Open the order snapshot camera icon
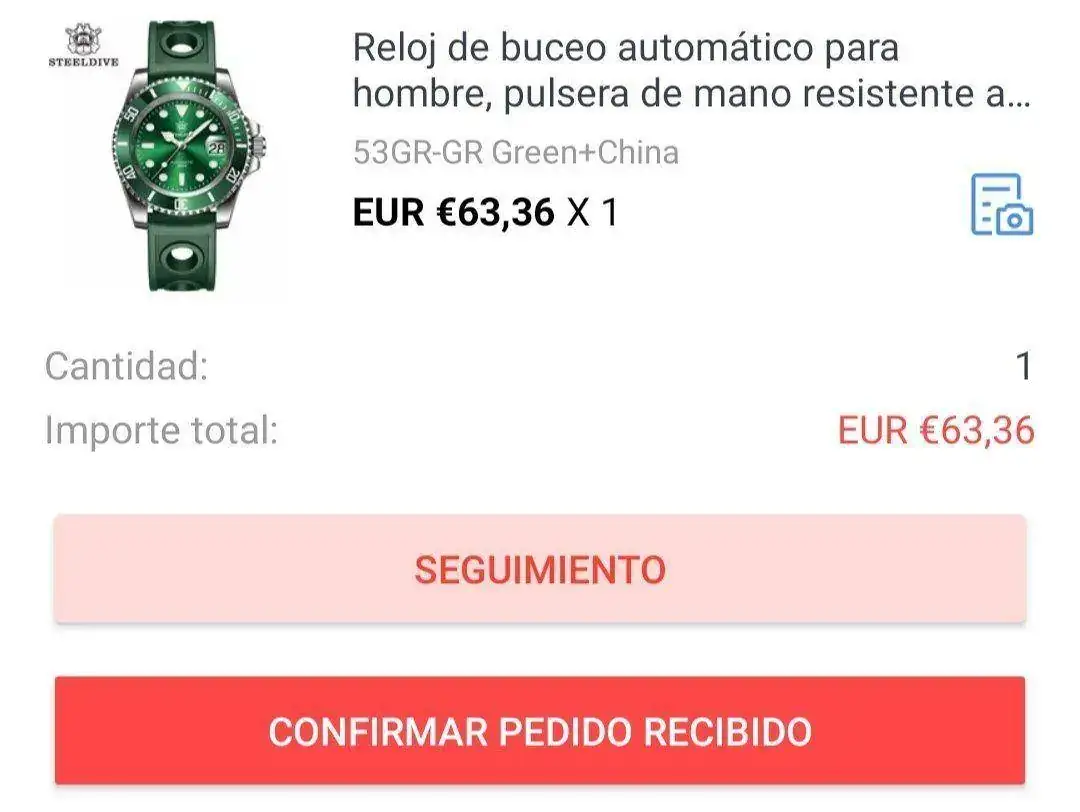 click(1001, 205)
